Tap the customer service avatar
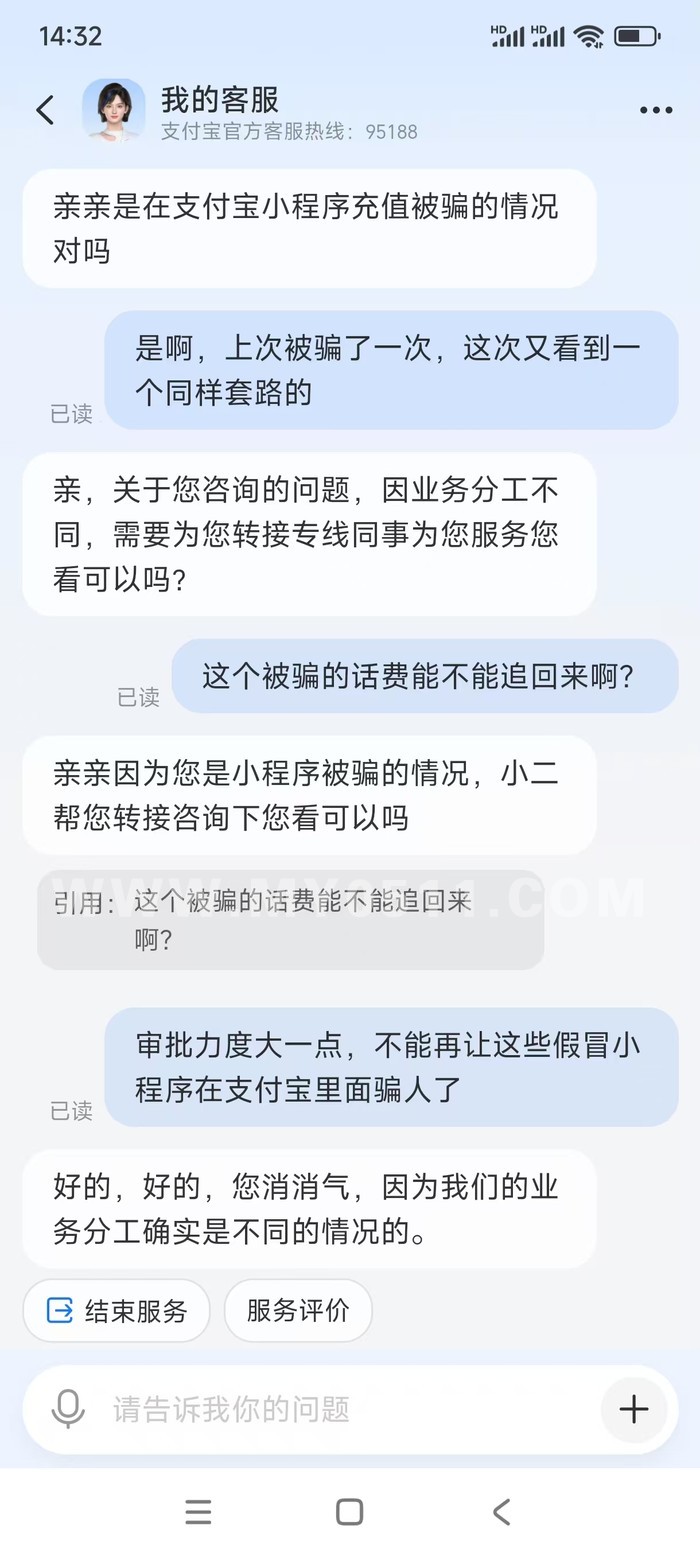 [112, 110]
